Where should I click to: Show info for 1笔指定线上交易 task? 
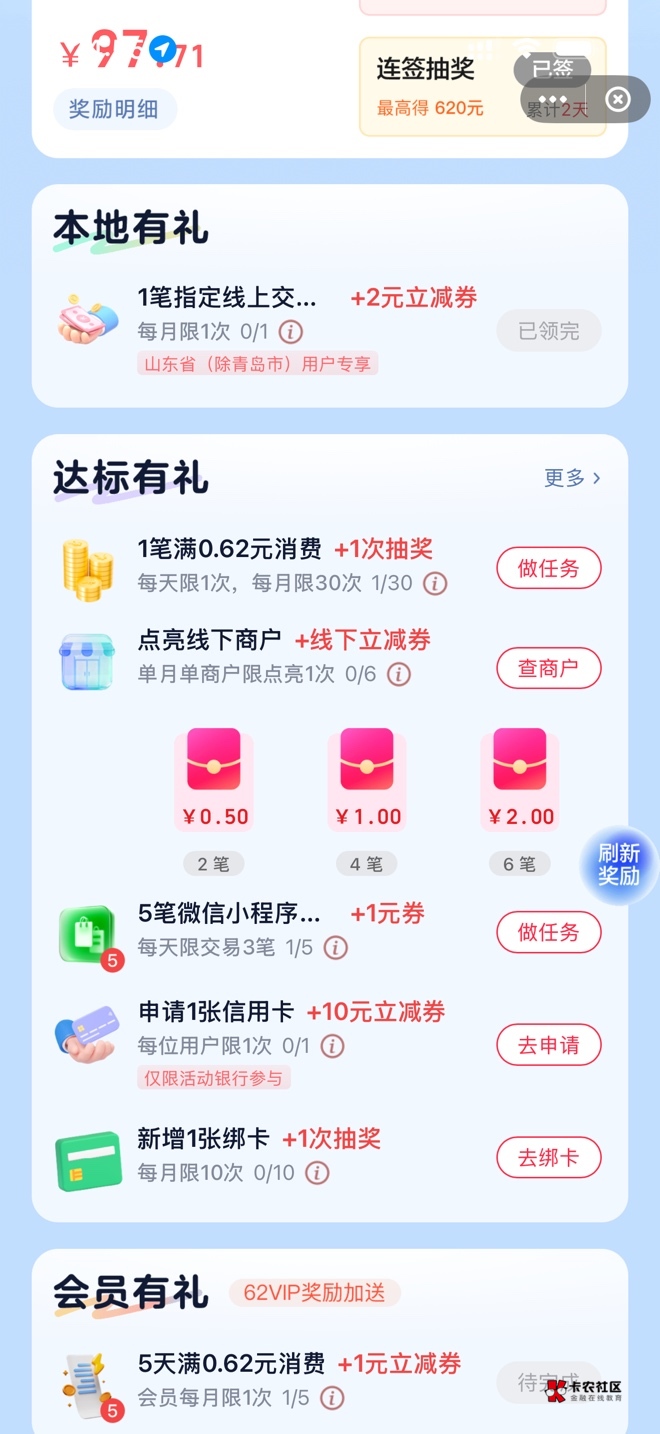pyautogui.click(x=291, y=331)
